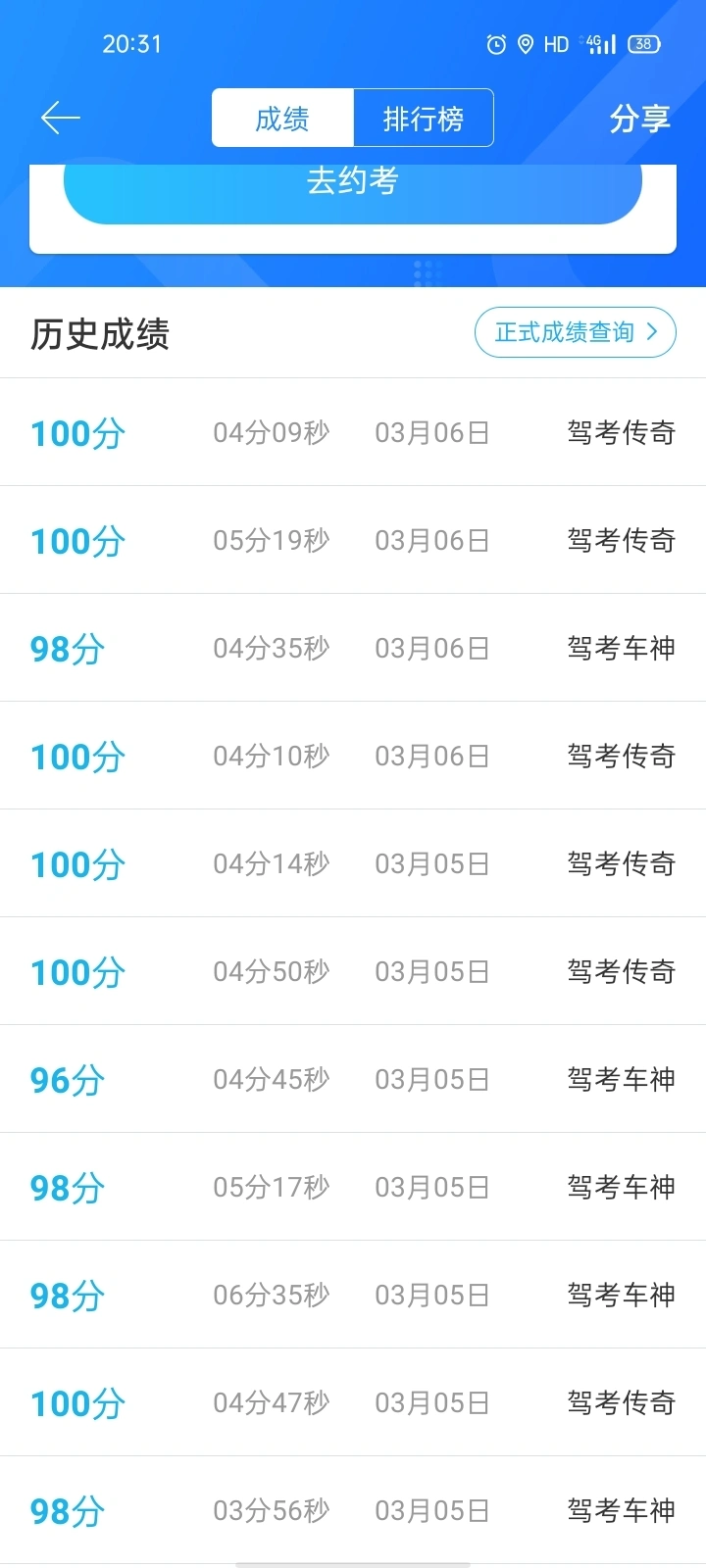Select the 成绩 tab
Image resolution: width=706 pixels, height=1568 pixels.
click(282, 119)
